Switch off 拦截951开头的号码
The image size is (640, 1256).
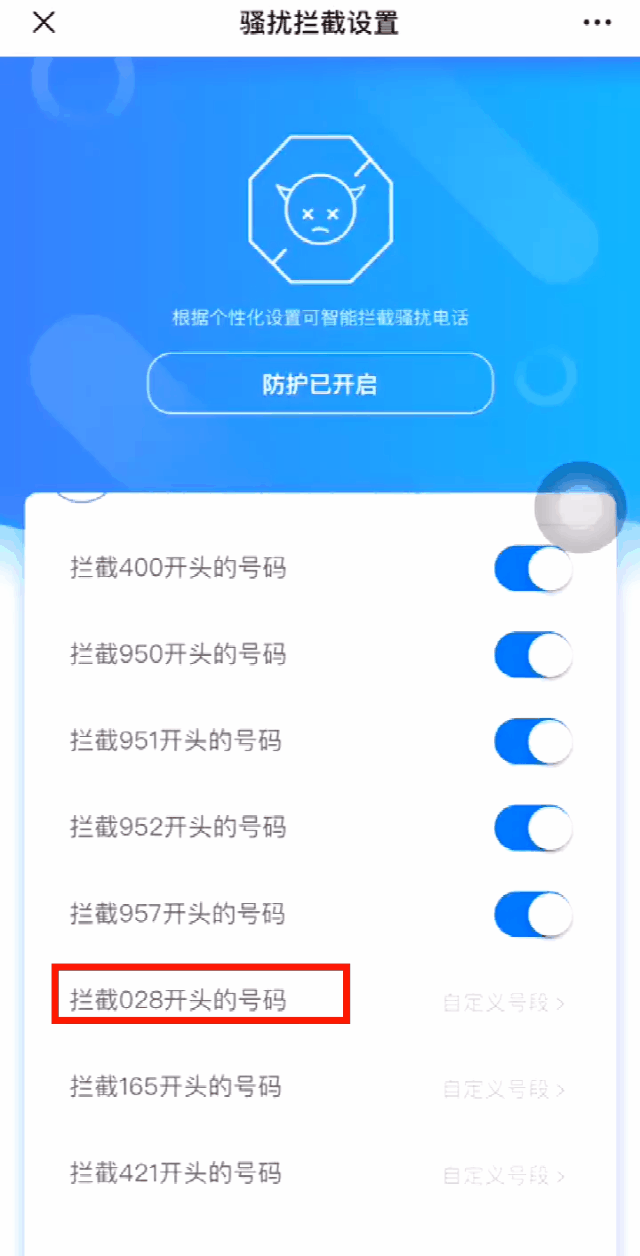[533, 741]
